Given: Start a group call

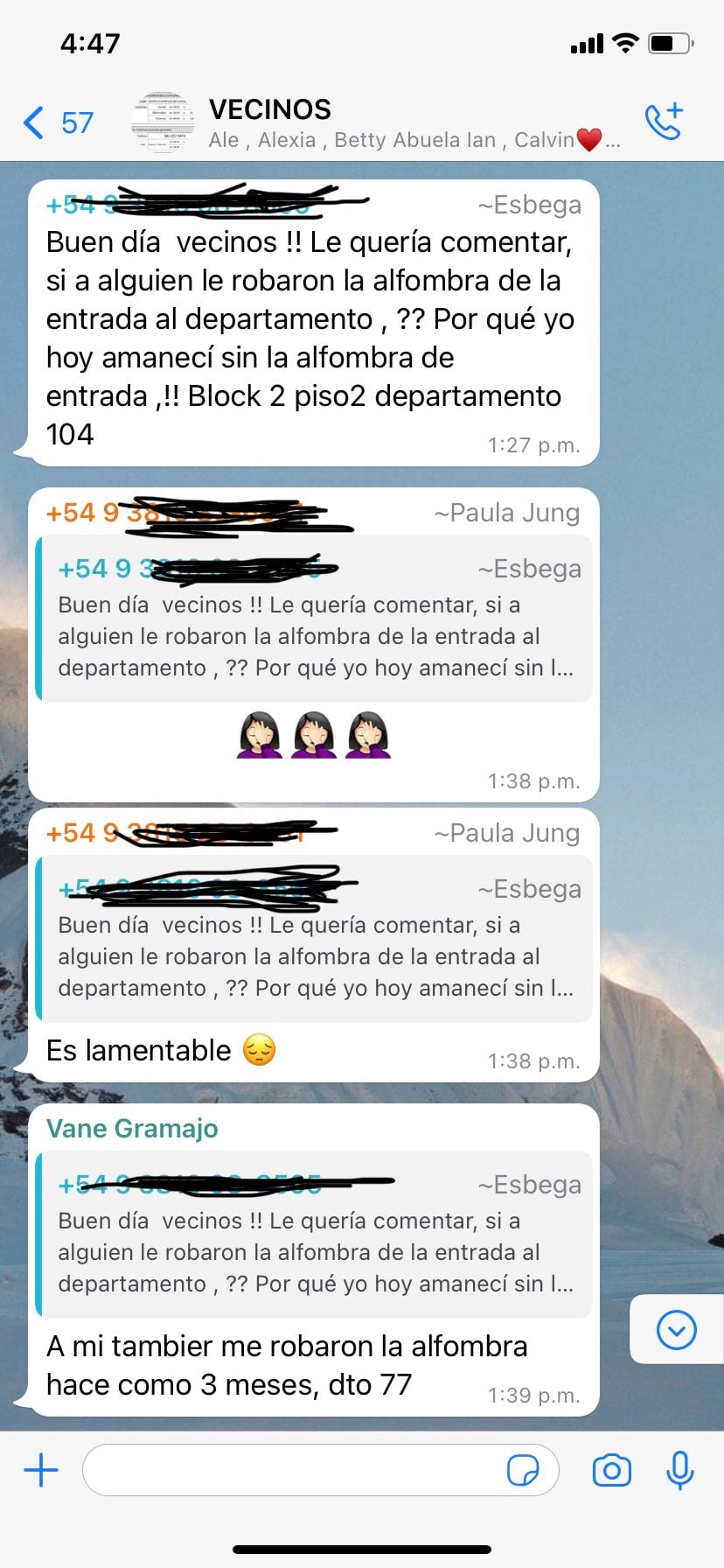Looking at the screenshot, I should (x=664, y=122).
